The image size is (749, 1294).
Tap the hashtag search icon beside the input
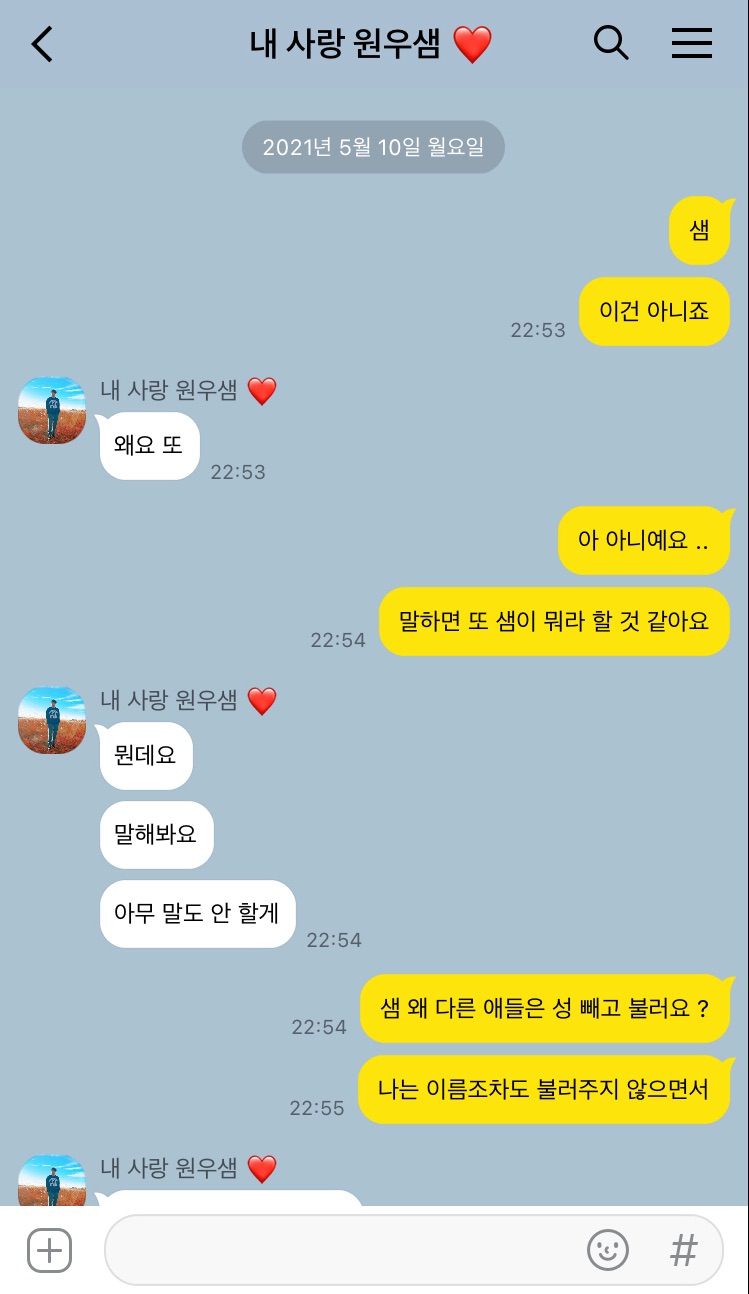pos(683,1249)
